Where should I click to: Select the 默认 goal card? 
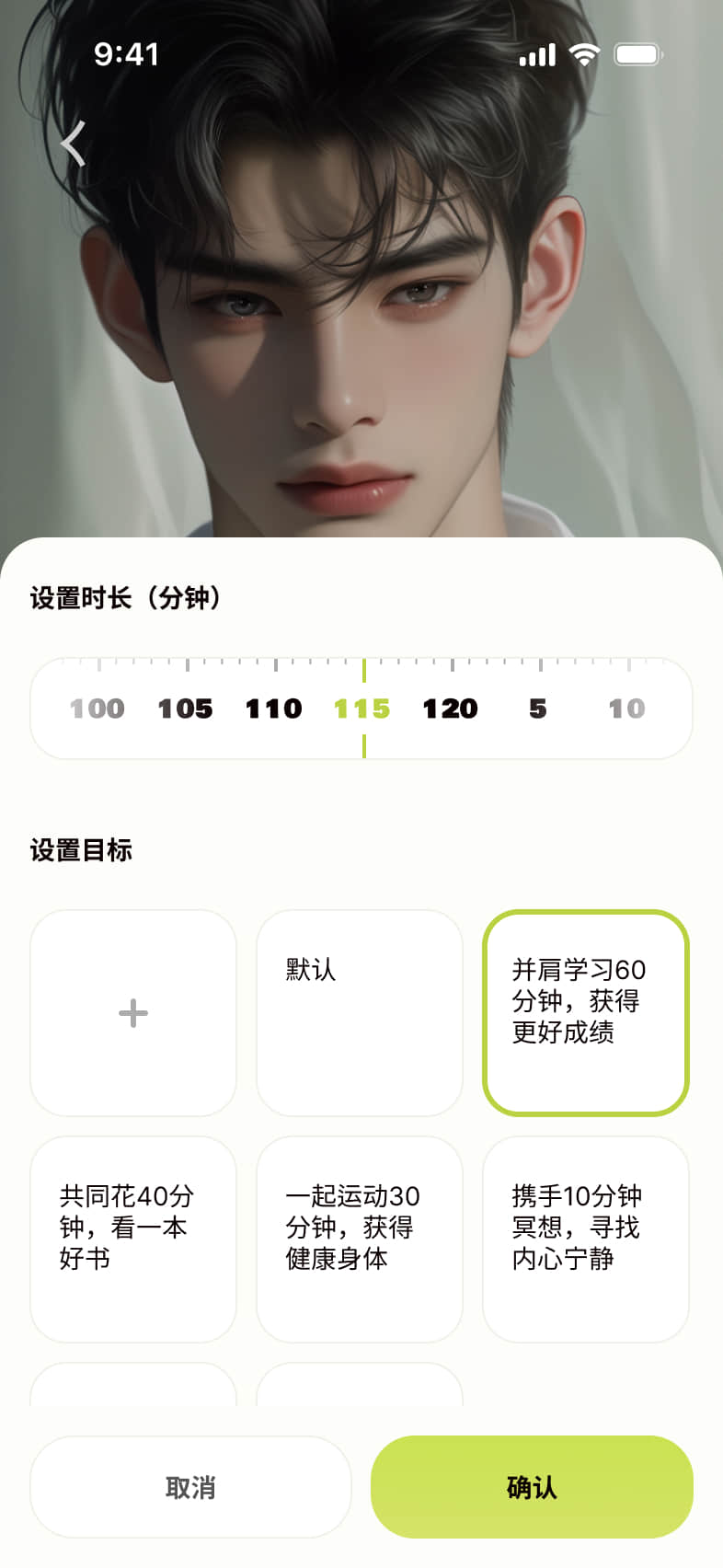pos(359,1013)
